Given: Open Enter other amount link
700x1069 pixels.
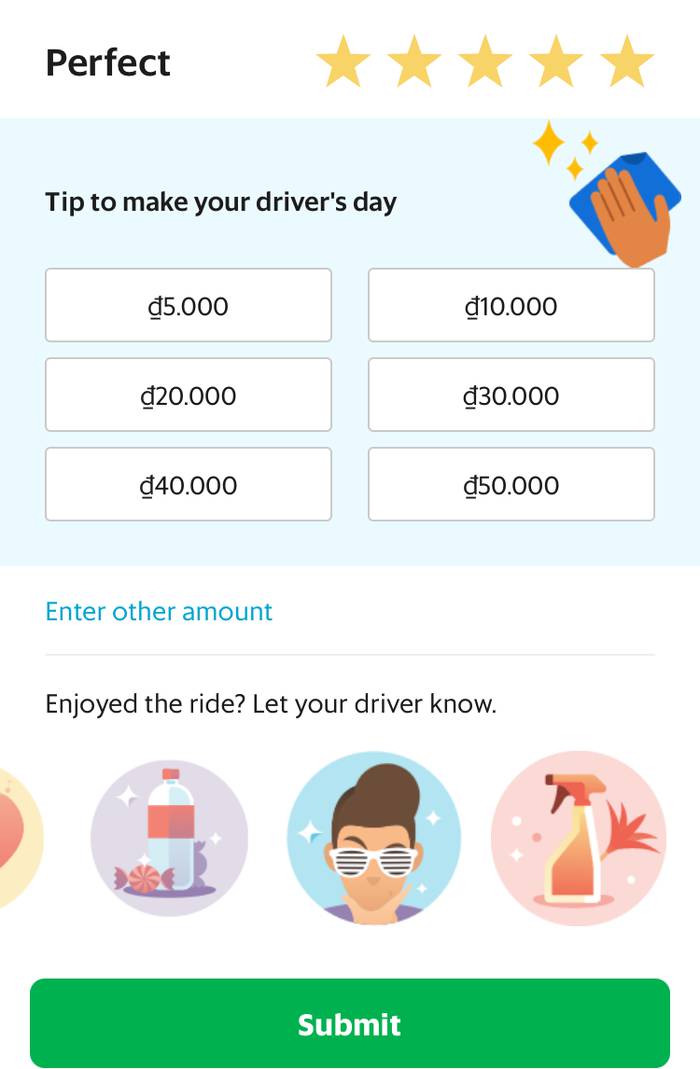Looking at the screenshot, I should 159,611.
